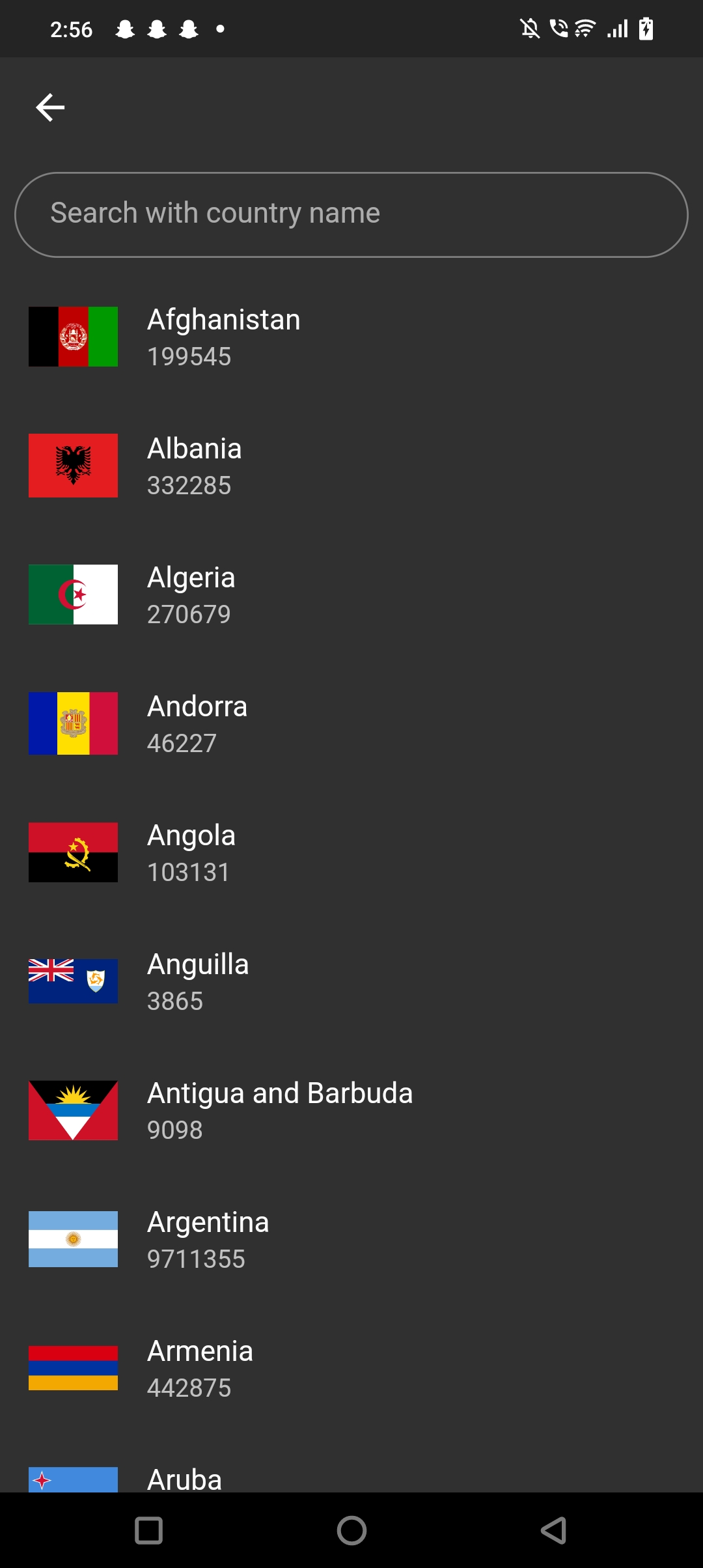The width and height of the screenshot is (703, 1568).
Task: Select Albania from the list
Action: pyautogui.click(x=351, y=466)
